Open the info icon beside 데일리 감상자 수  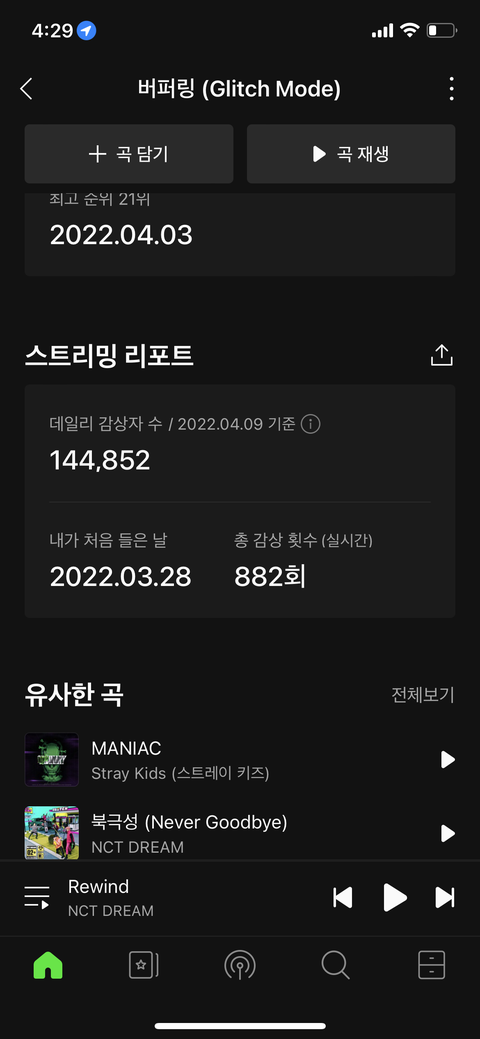click(x=310, y=424)
